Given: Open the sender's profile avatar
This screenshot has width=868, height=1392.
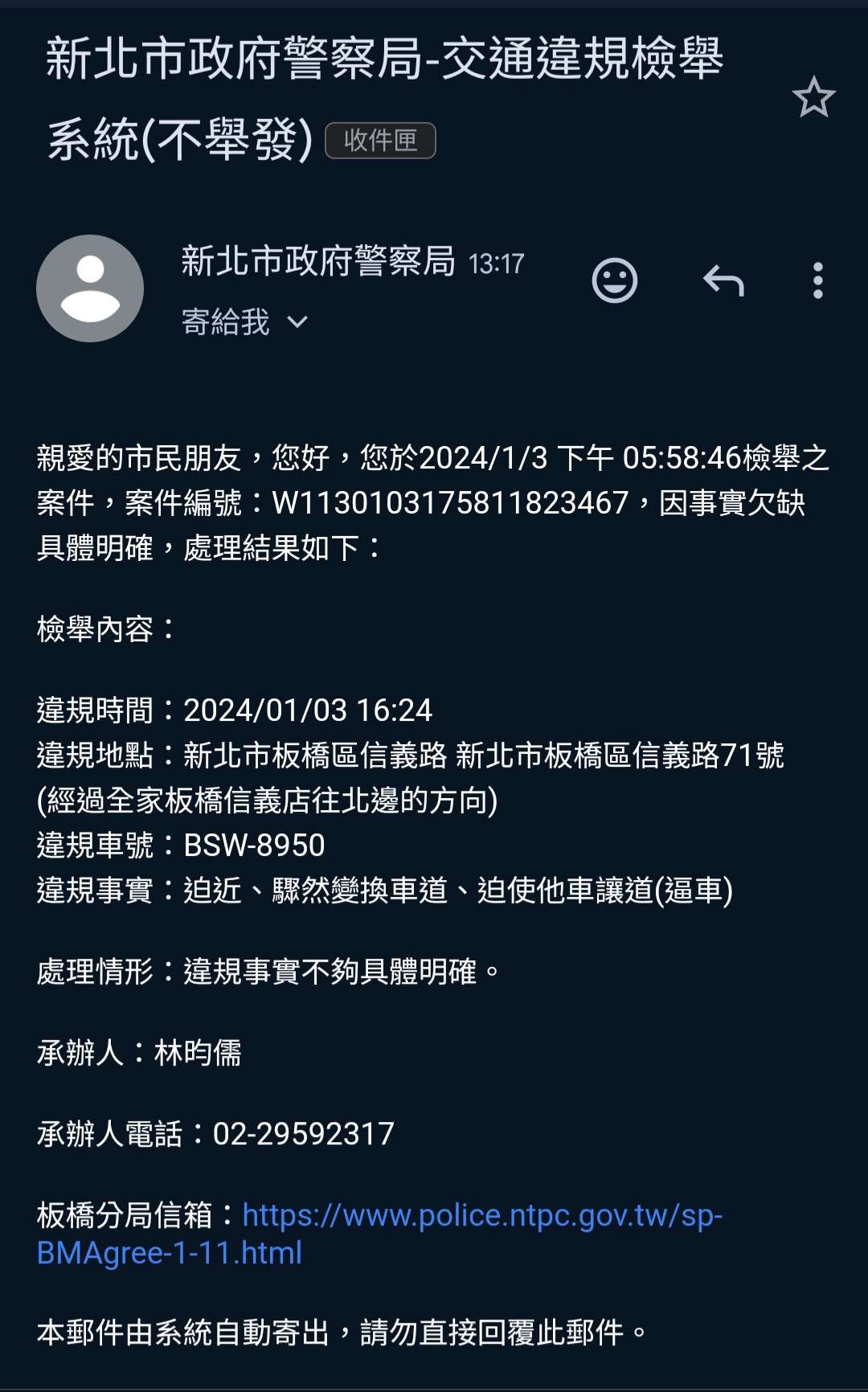Looking at the screenshot, I should [x=90, y=289].
